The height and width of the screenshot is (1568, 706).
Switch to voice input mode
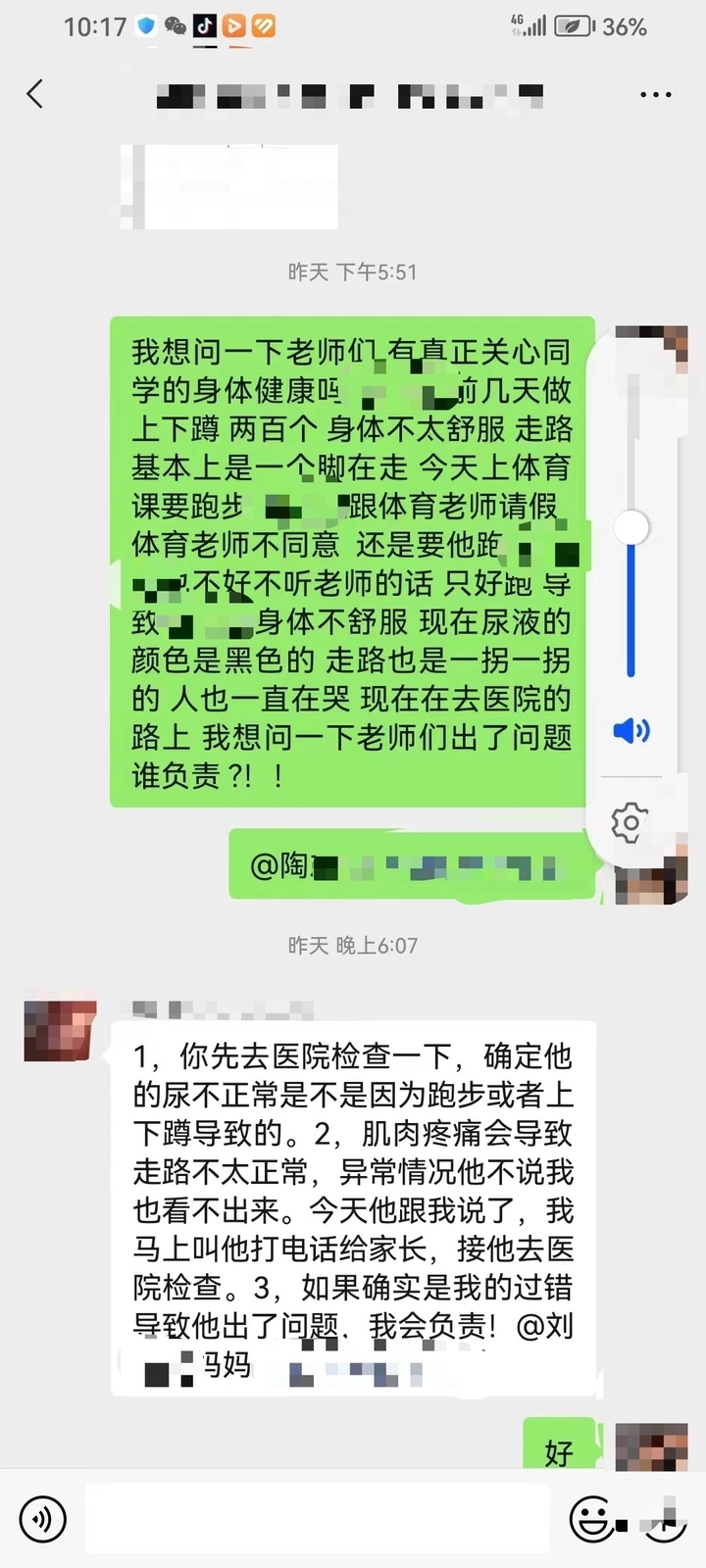click(x=41, y=1516)
